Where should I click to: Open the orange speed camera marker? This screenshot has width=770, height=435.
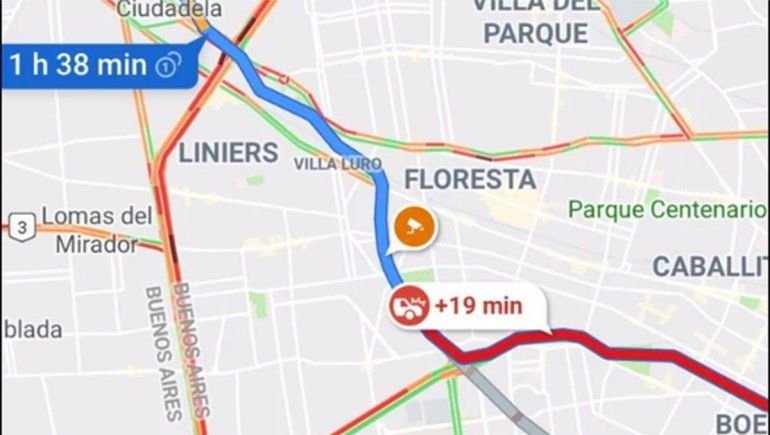pyautogui.click(x=413, y=227)
